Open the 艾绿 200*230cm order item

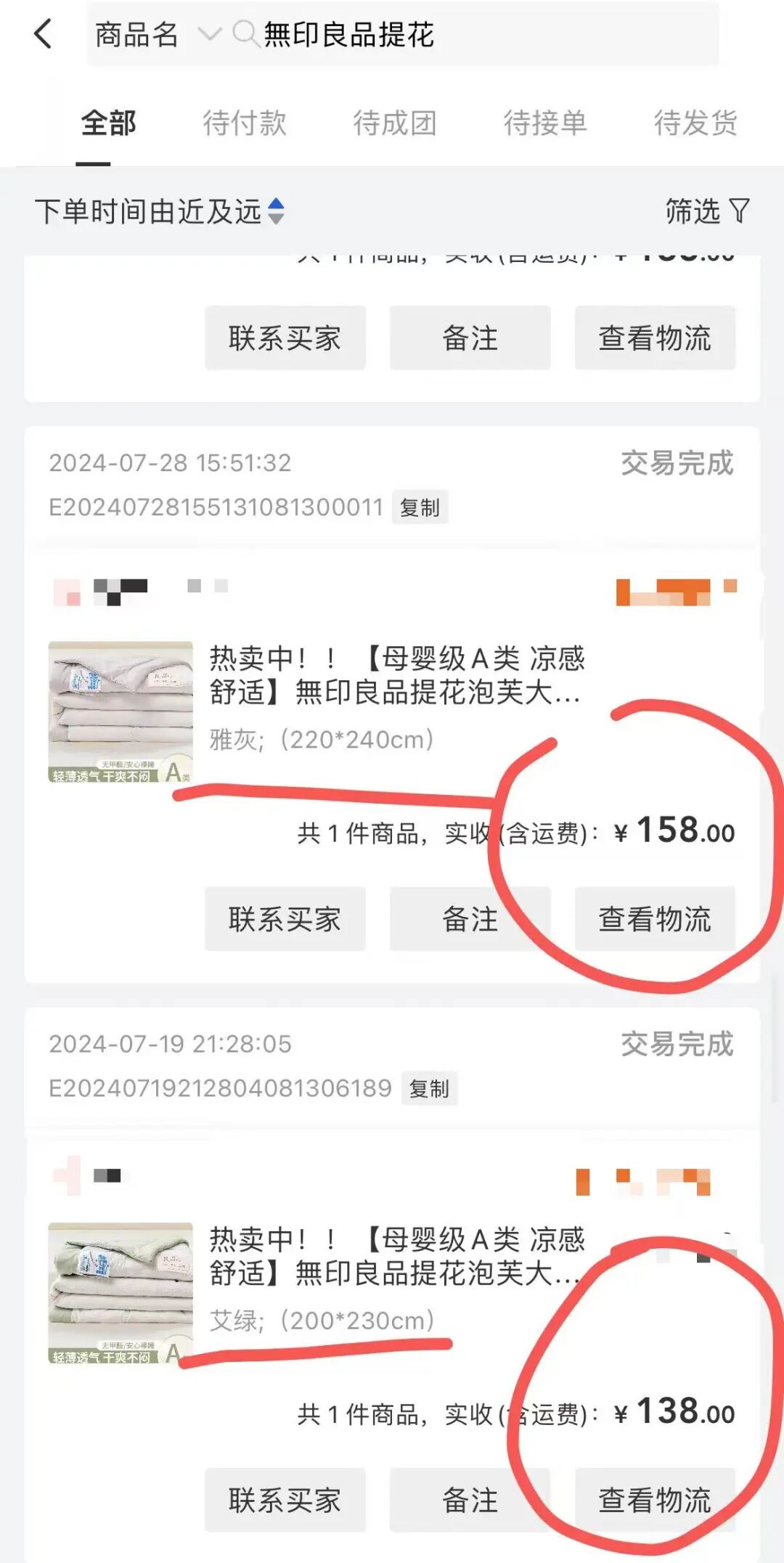click(x=392, y=1293)
